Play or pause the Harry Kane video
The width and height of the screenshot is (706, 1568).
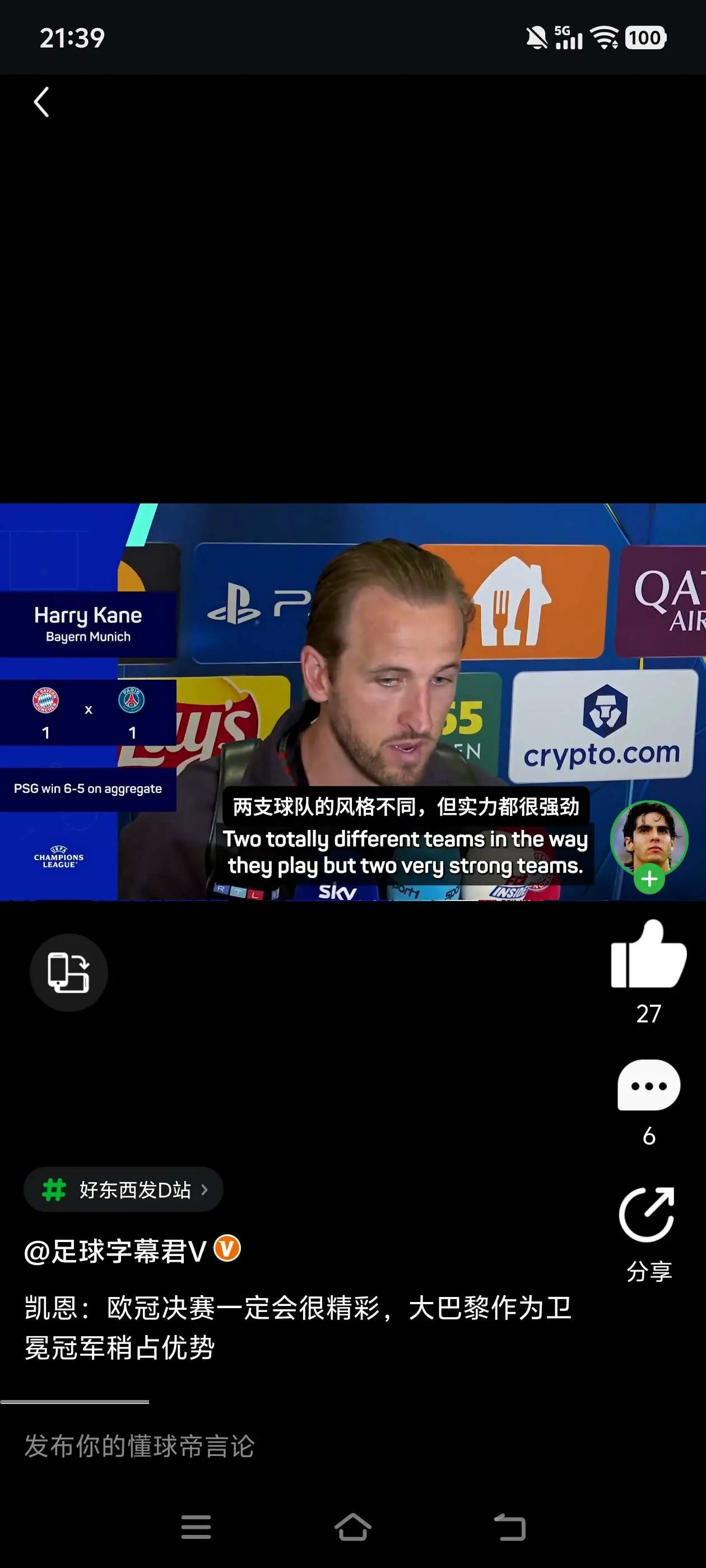pos(352,701)
